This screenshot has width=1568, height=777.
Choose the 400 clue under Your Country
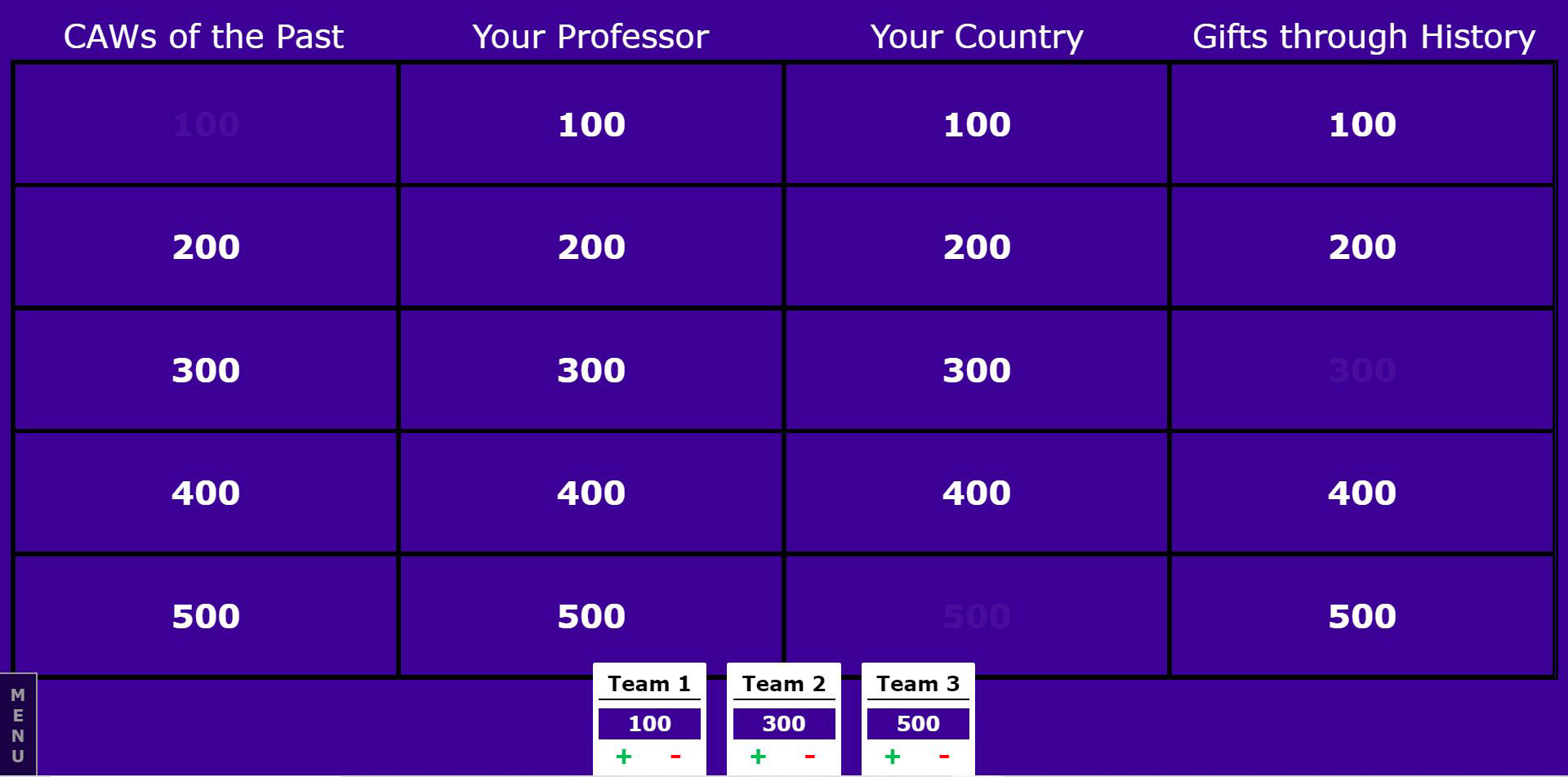point(977,493)
